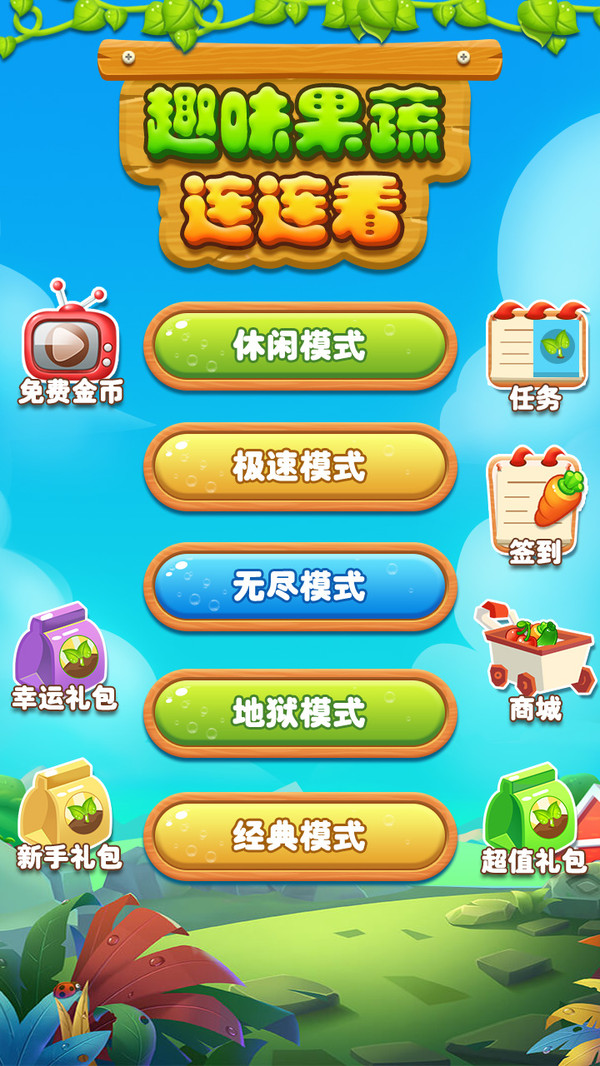
Task: Start 极速模式 speed mode
Action: click(300, 467)
